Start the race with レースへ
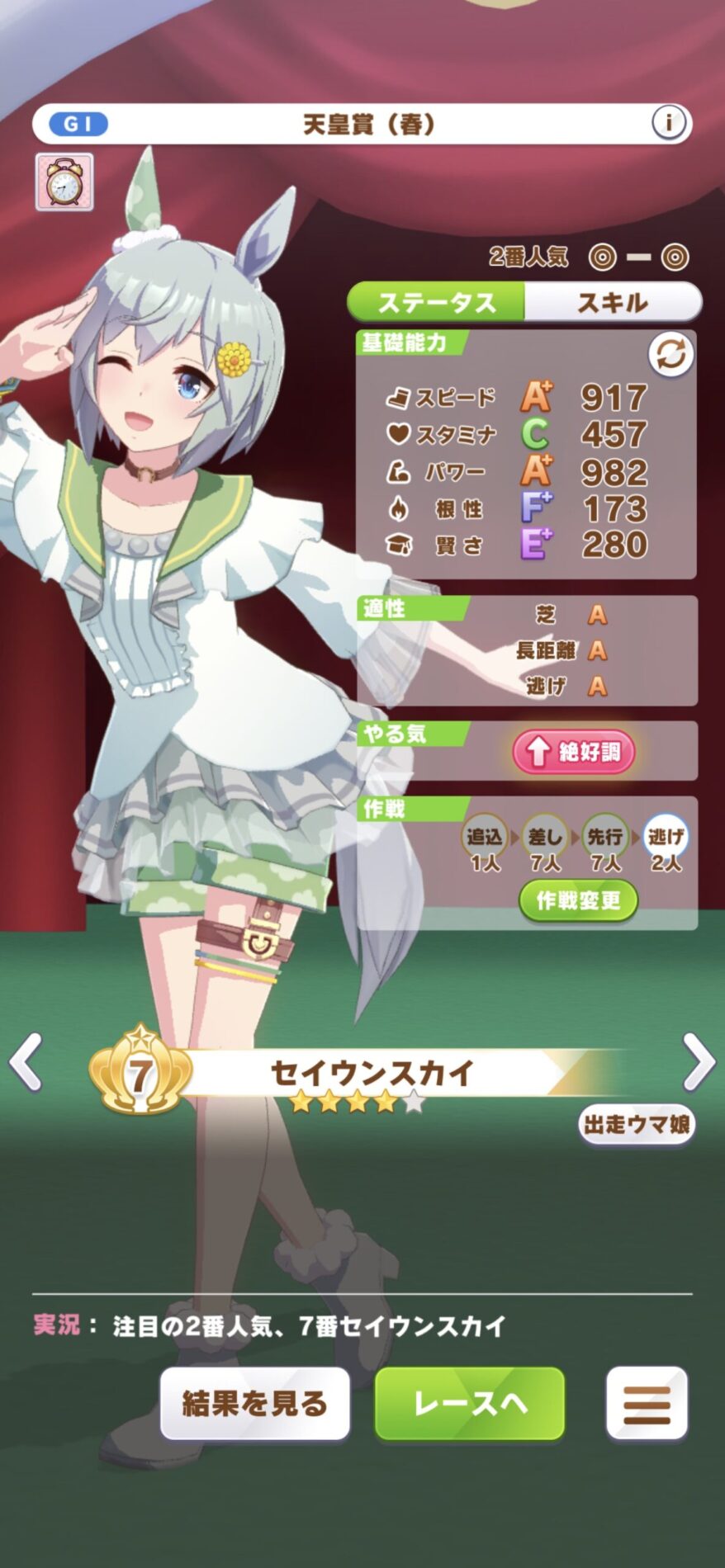The width and height of the screenshot is (725, 1568). coord(469,1403)
